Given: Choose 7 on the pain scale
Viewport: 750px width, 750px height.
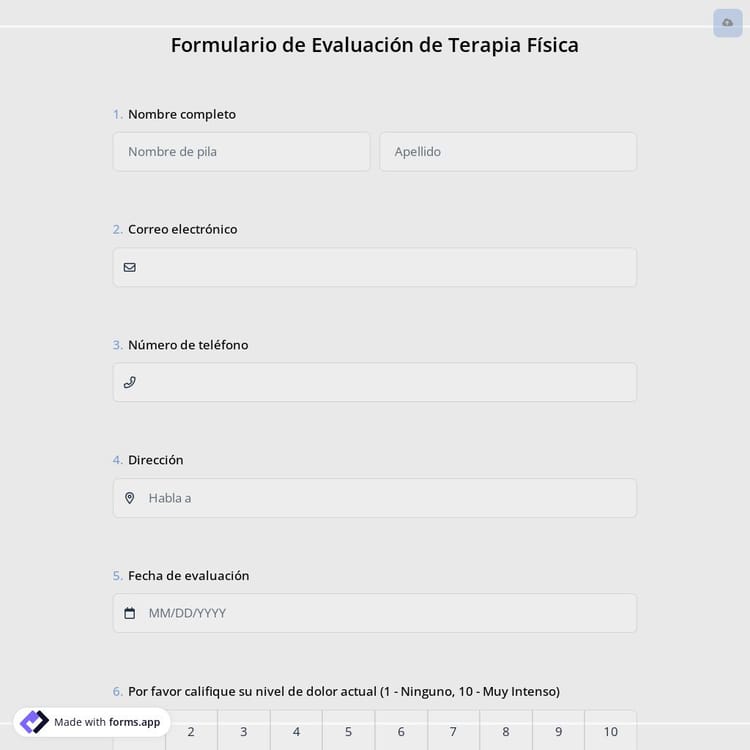Looking at the screenshot, I should tap(453, 731).
